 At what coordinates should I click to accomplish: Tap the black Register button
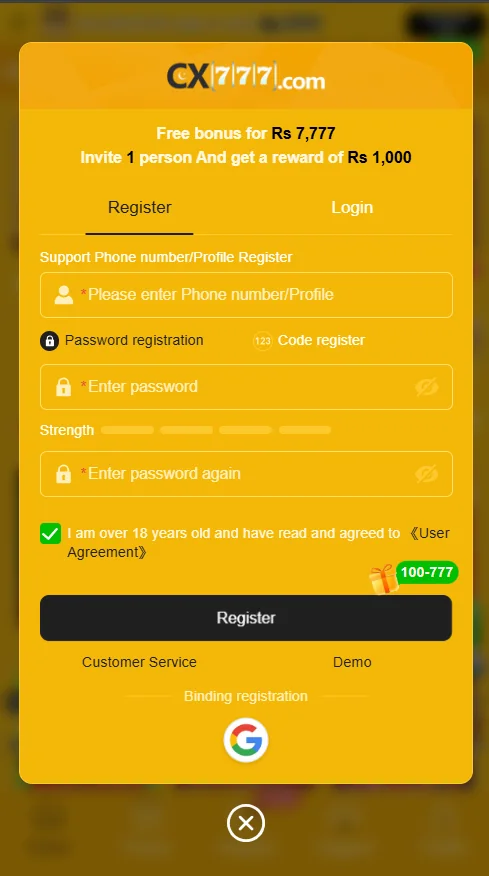click(246, 618)
